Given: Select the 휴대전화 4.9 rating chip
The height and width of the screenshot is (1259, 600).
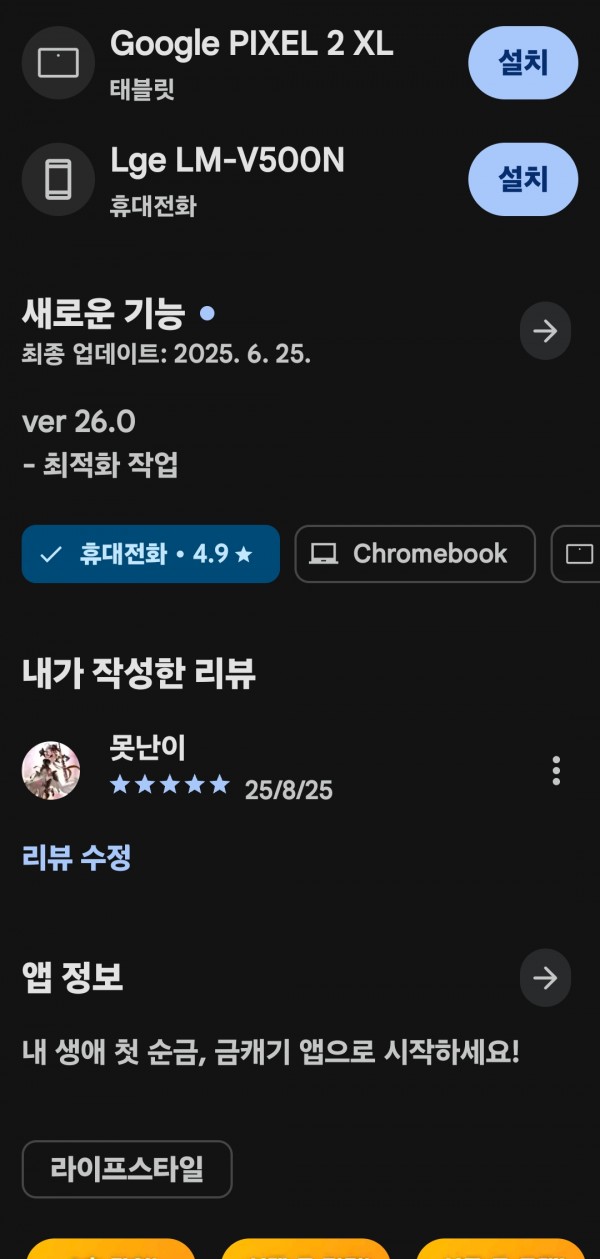Looking at the screenshot, I should click(151, 554).
